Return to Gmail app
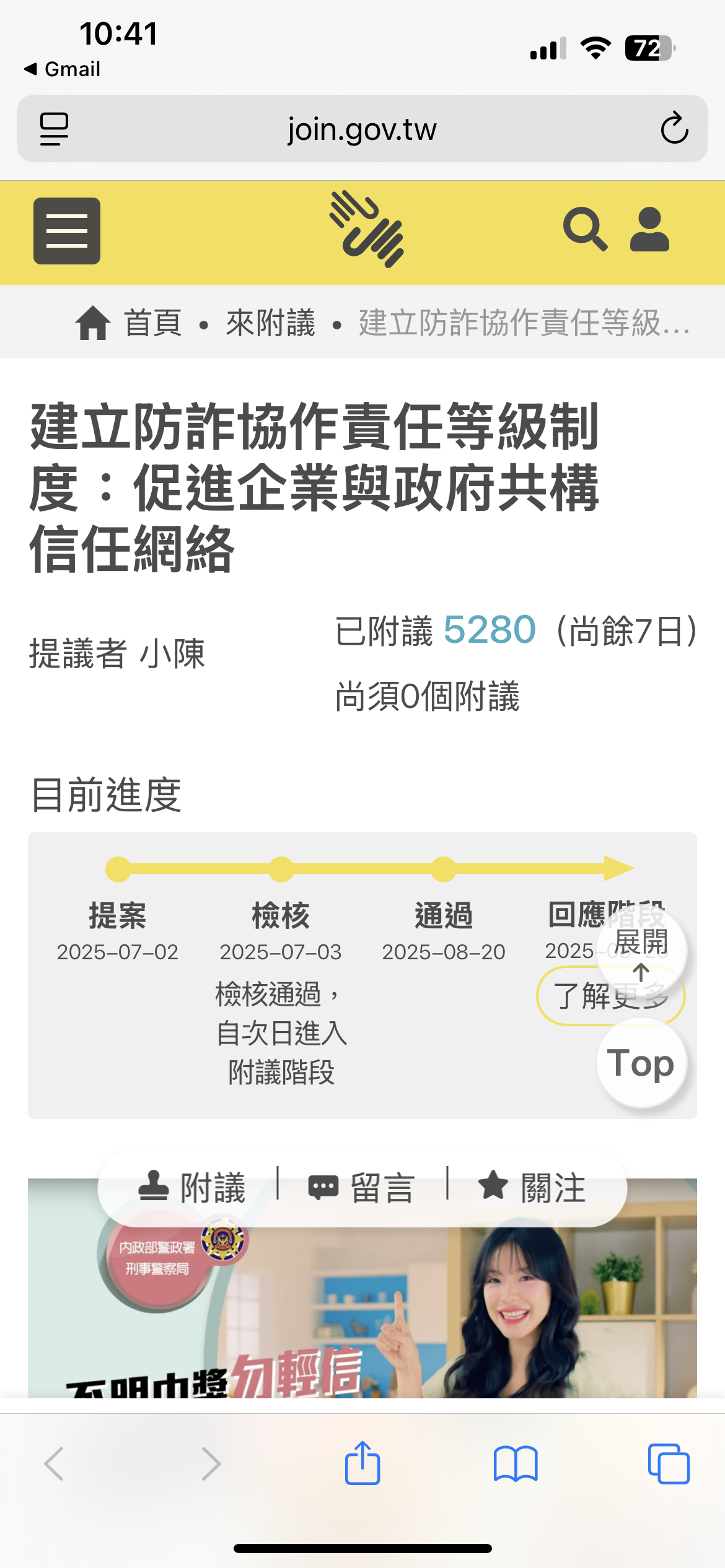Image resolution: width=725 pixels, height=1568 pixels. point(62,69)
